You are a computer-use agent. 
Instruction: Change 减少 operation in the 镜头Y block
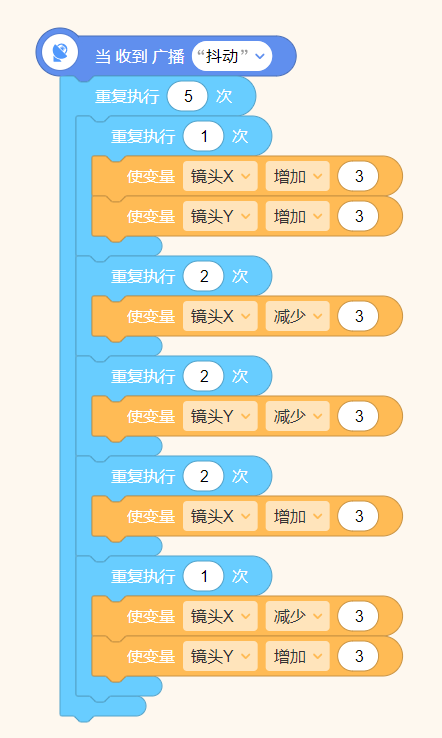297,416
